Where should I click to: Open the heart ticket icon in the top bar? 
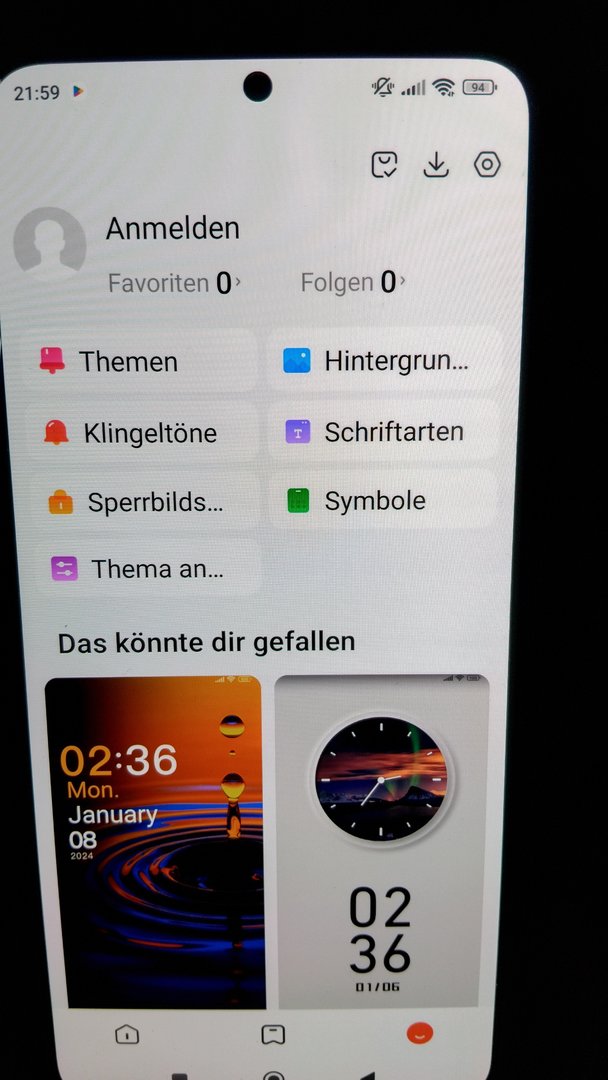(384, 165)
